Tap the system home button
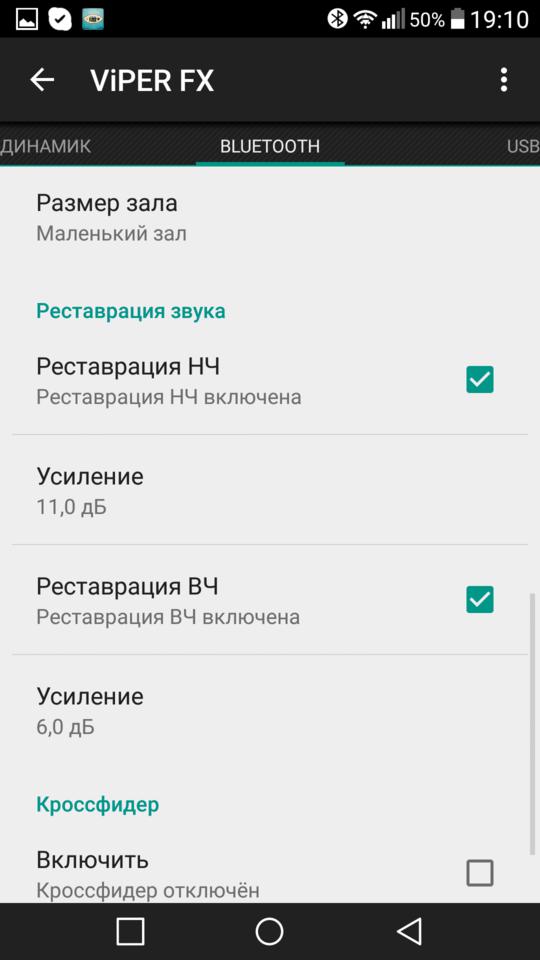 tap(269, 931)
